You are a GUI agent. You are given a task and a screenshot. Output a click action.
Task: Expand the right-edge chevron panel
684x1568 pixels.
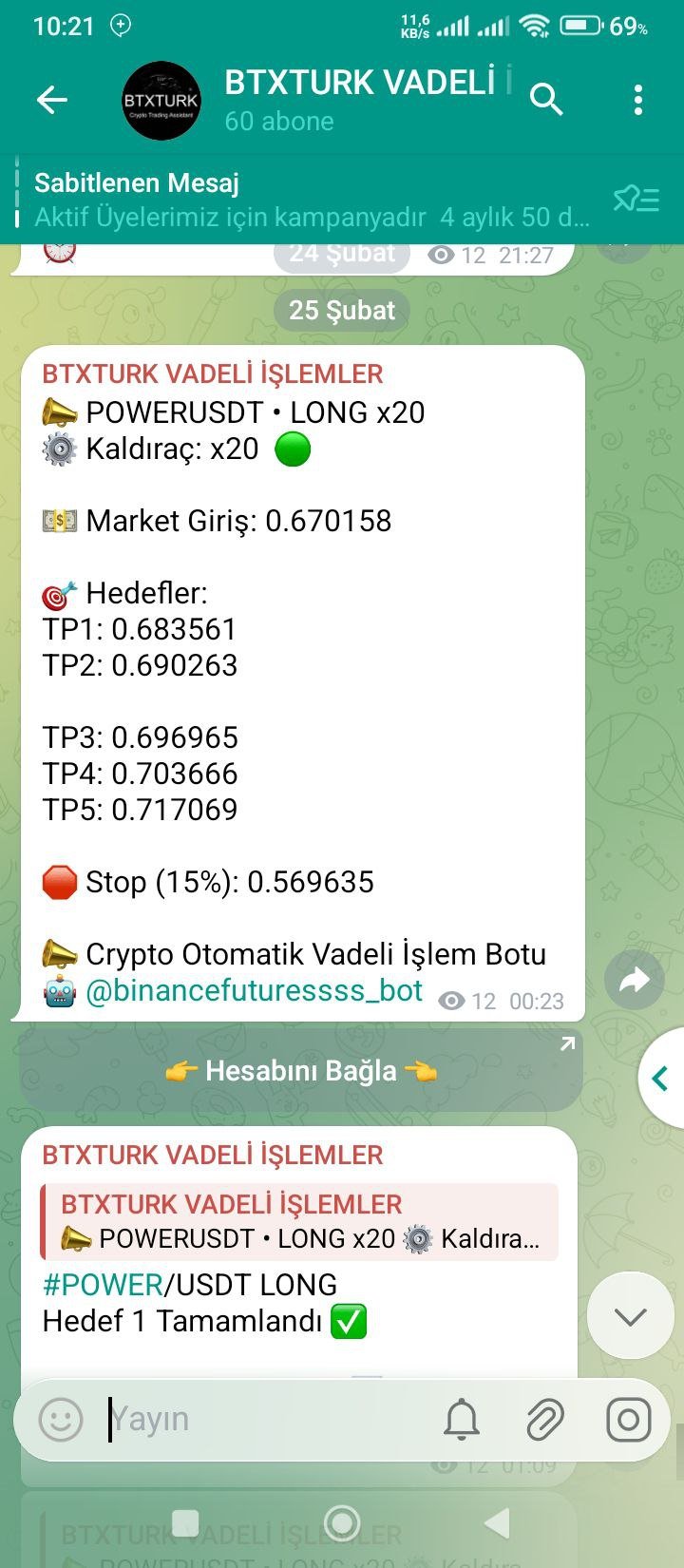point(661,1077)
